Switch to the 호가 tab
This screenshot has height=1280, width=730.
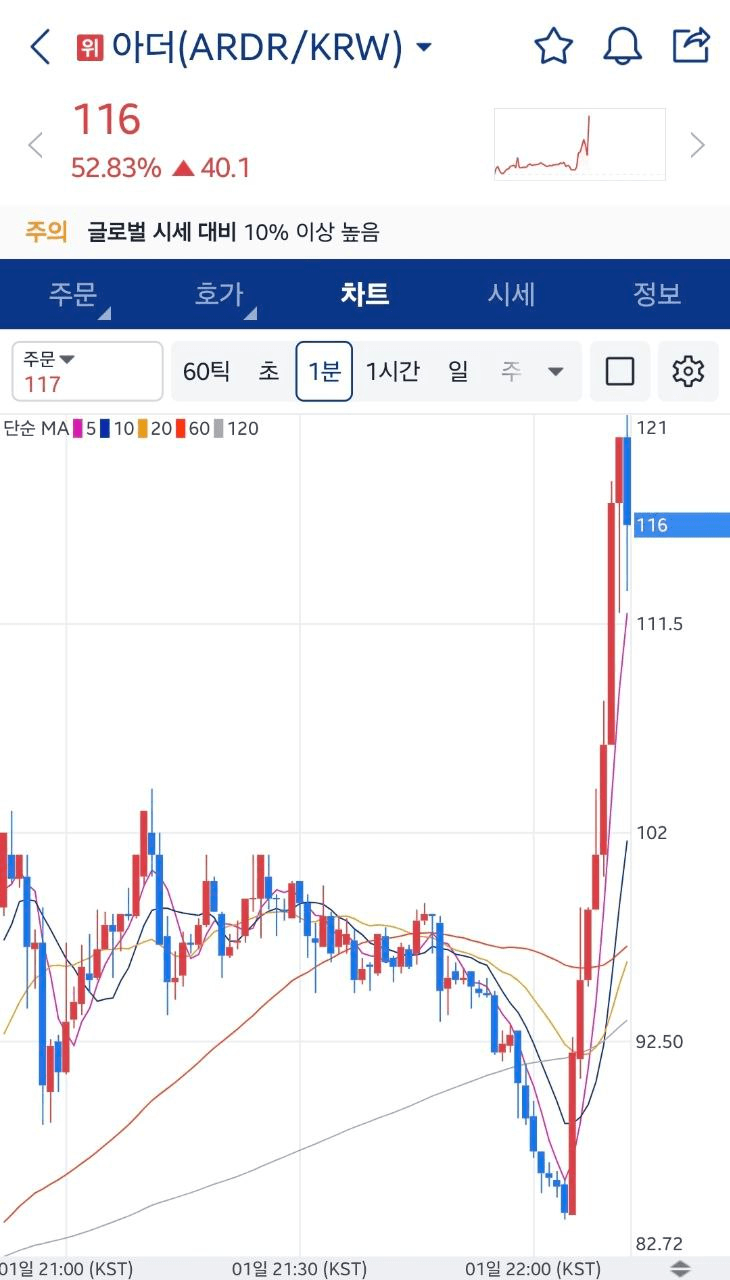[x=219, y=294]
